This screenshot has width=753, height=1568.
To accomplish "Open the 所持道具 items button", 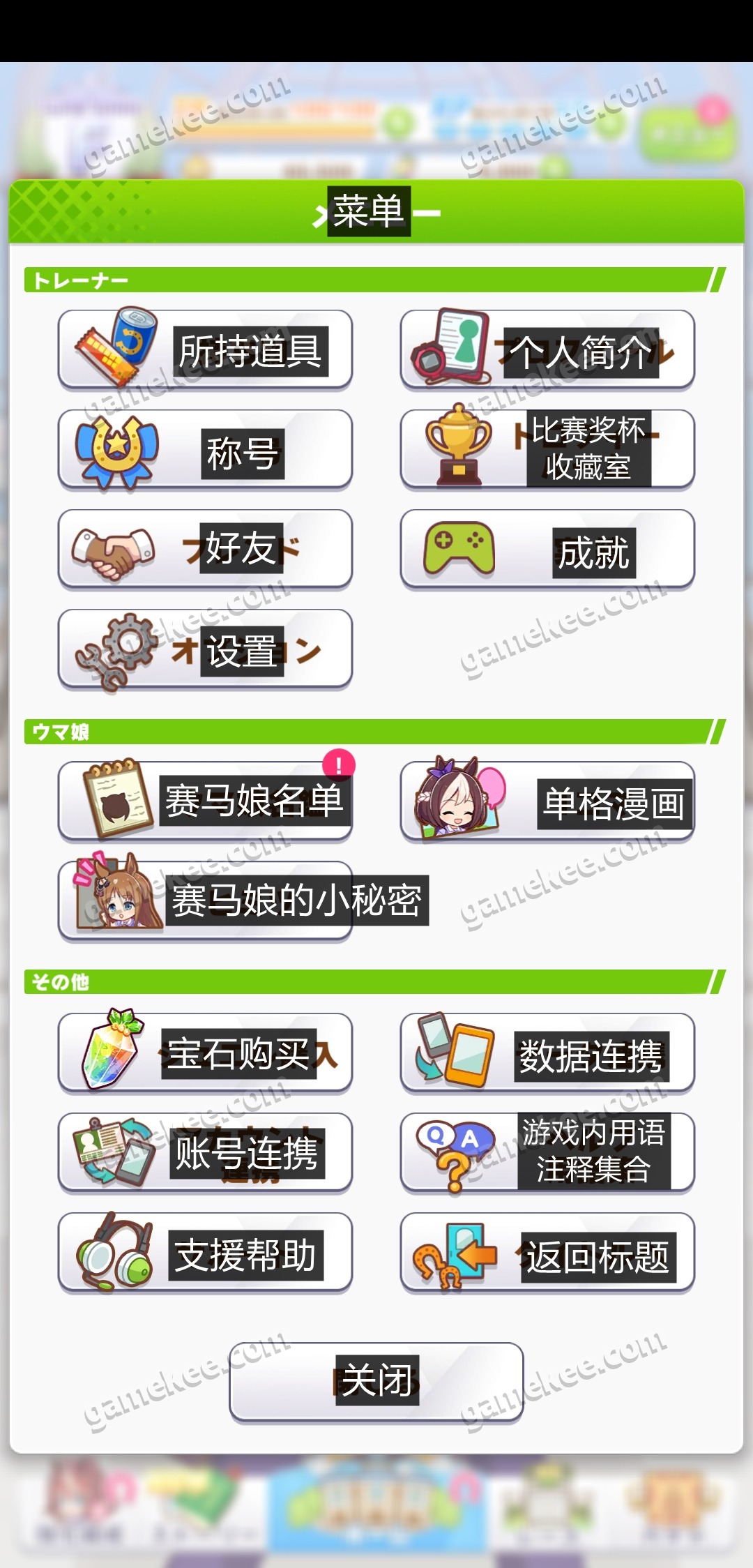I will (205, 349).
